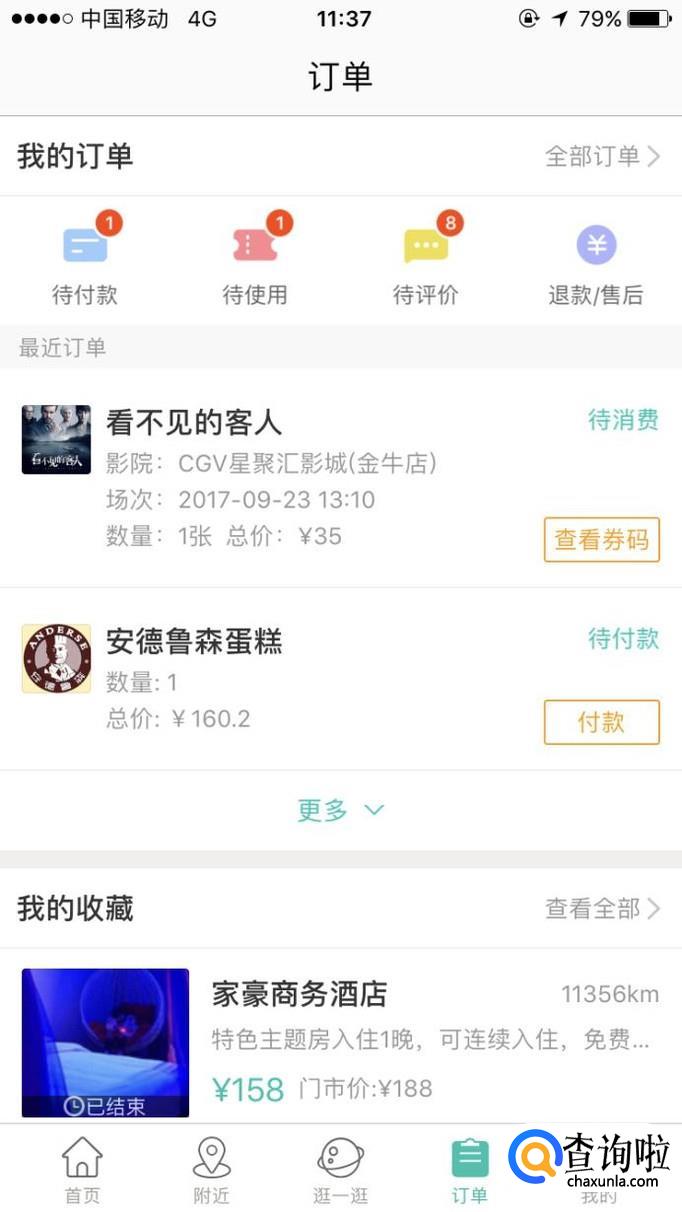Switch to the 附近 tab

point(211,1168)
